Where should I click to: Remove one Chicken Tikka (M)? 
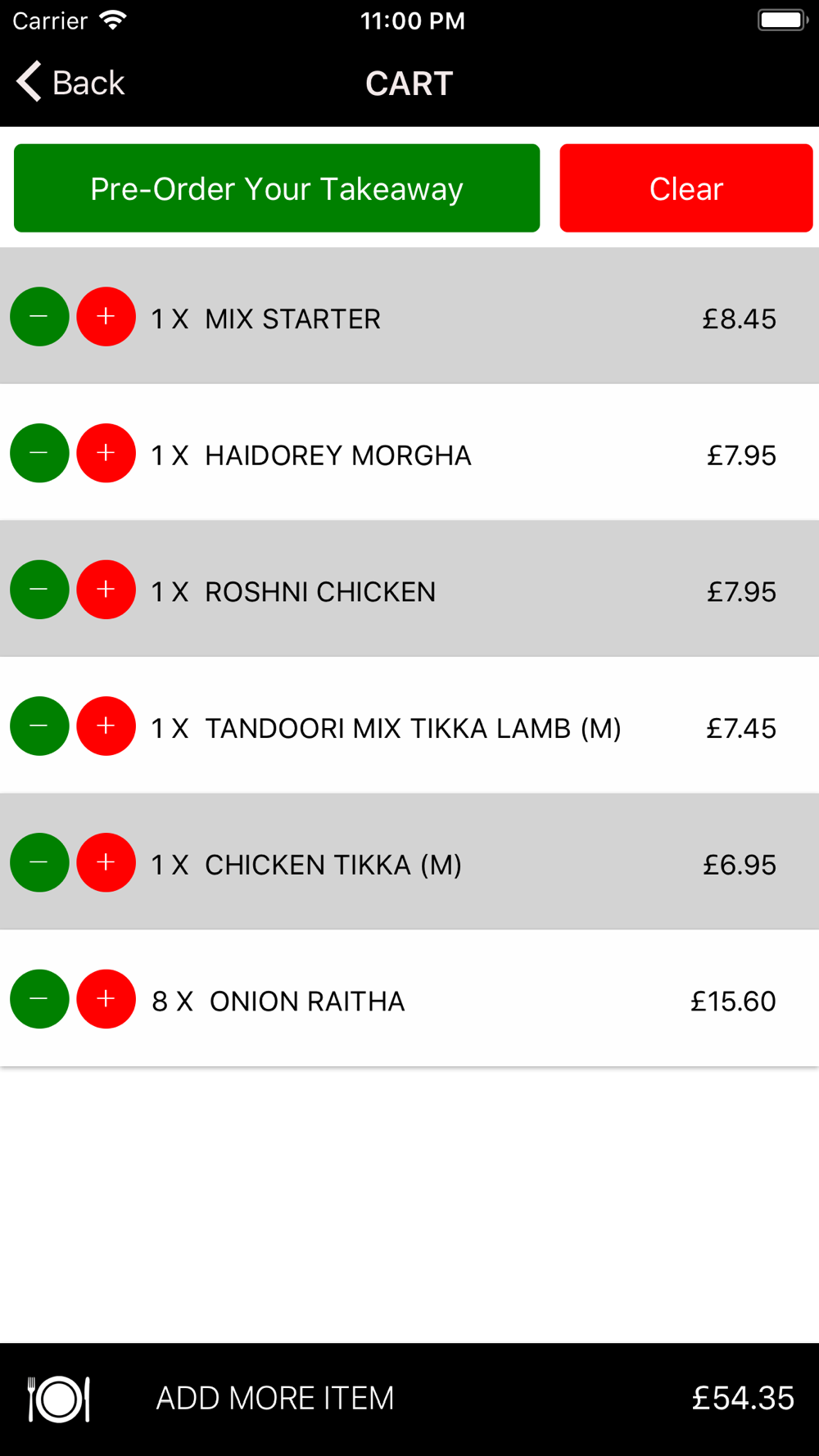tap(39, 862)
